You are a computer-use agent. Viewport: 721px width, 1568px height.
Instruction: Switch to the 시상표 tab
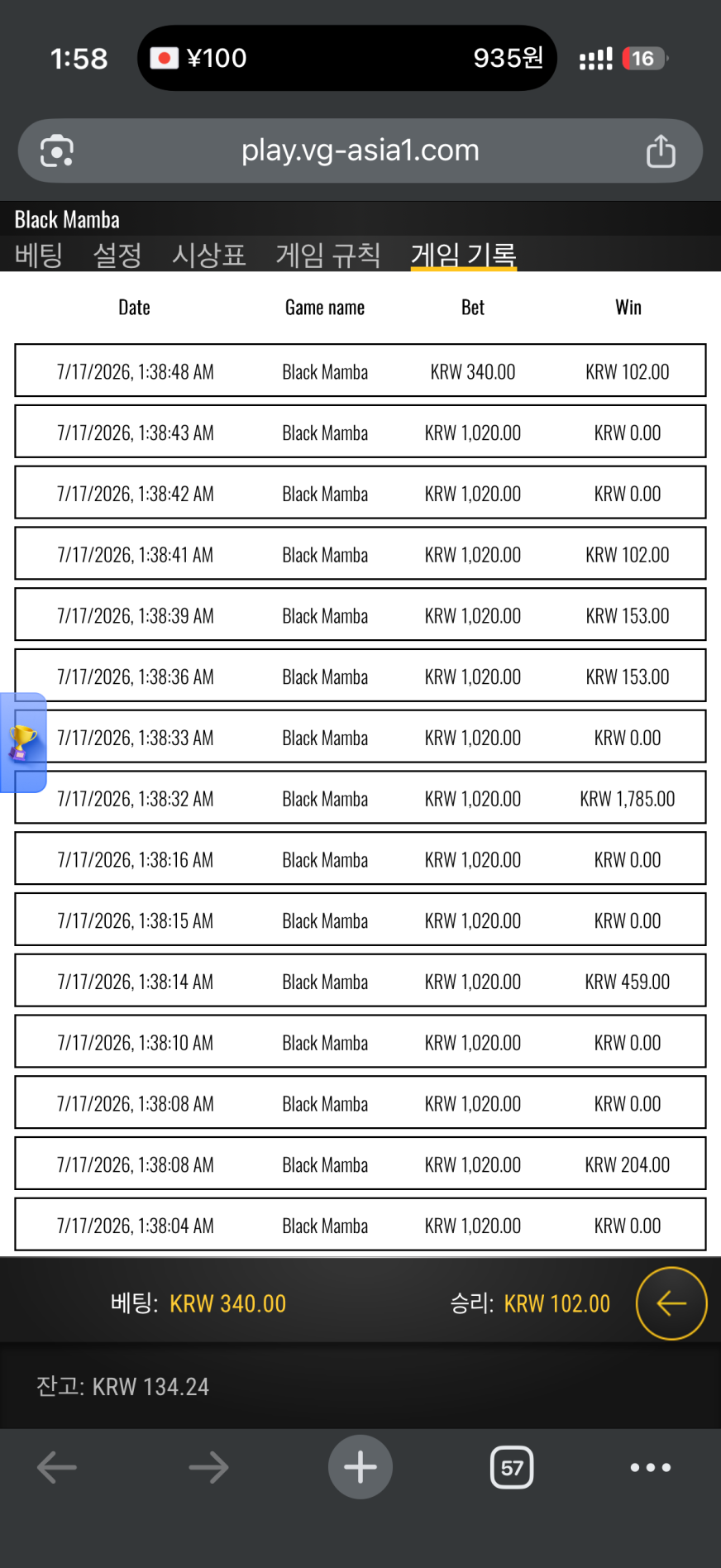coord(208,255)
